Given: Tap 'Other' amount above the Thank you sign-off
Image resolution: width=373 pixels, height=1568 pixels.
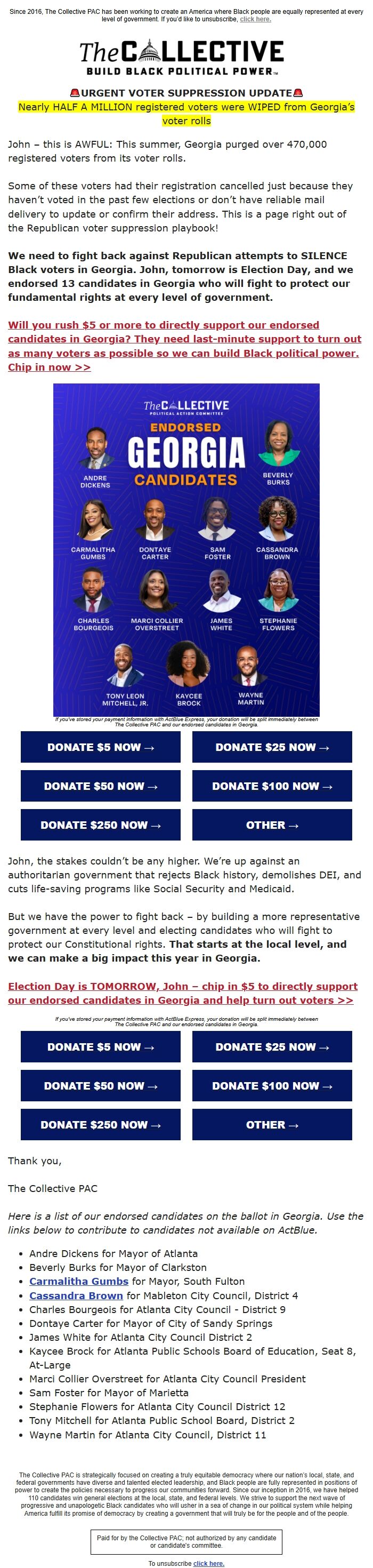Looking at the screenshot, I should [x=272, y=1124].
